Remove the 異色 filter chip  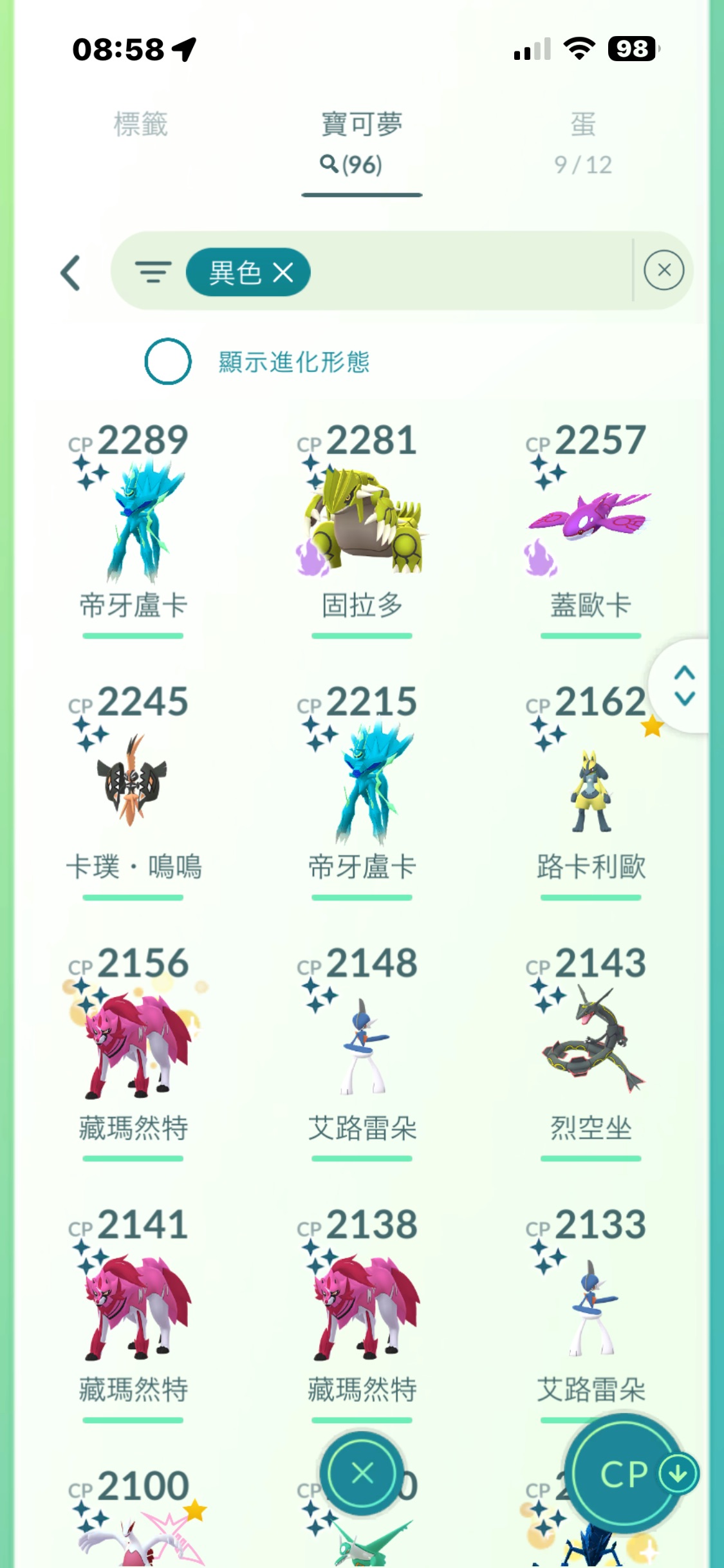(283, 272)
